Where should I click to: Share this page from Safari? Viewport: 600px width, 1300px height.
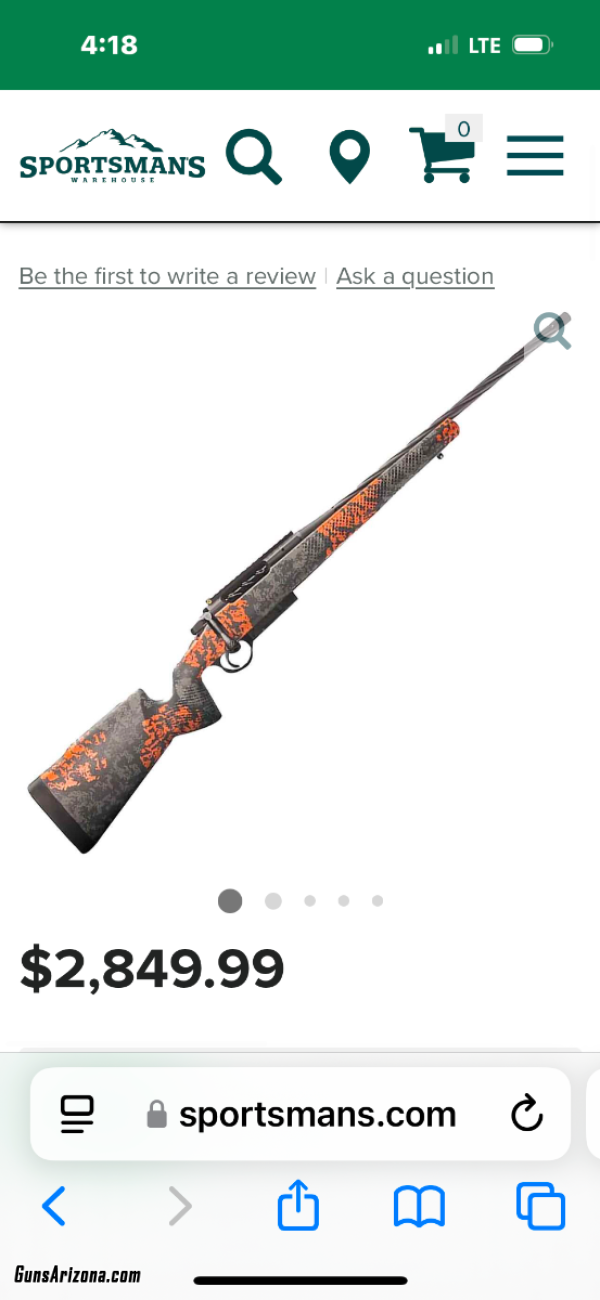pos(297,1204)
